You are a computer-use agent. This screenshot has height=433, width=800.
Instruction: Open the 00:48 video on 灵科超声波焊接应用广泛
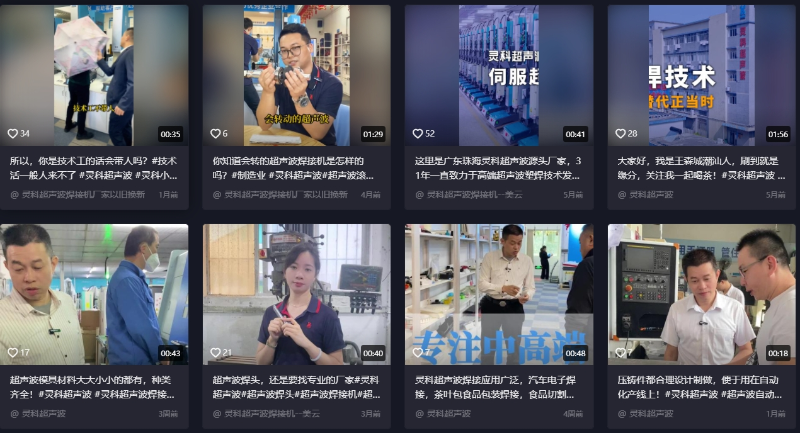click(499, 294)
